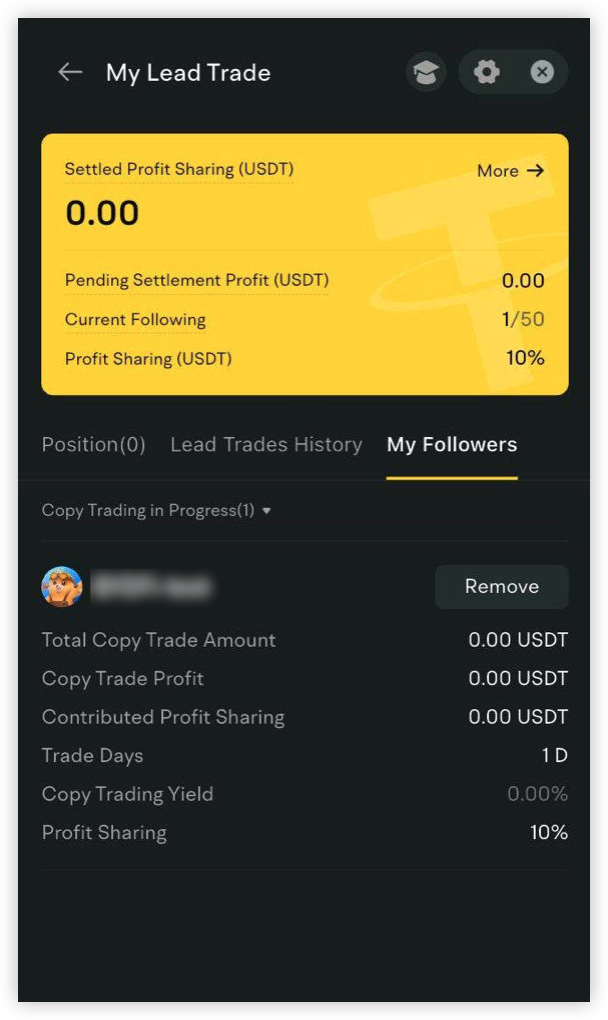Open the follower's avatar
Image resolution: width=608 pixels, height=1020 pixels.
coord(62,587)
